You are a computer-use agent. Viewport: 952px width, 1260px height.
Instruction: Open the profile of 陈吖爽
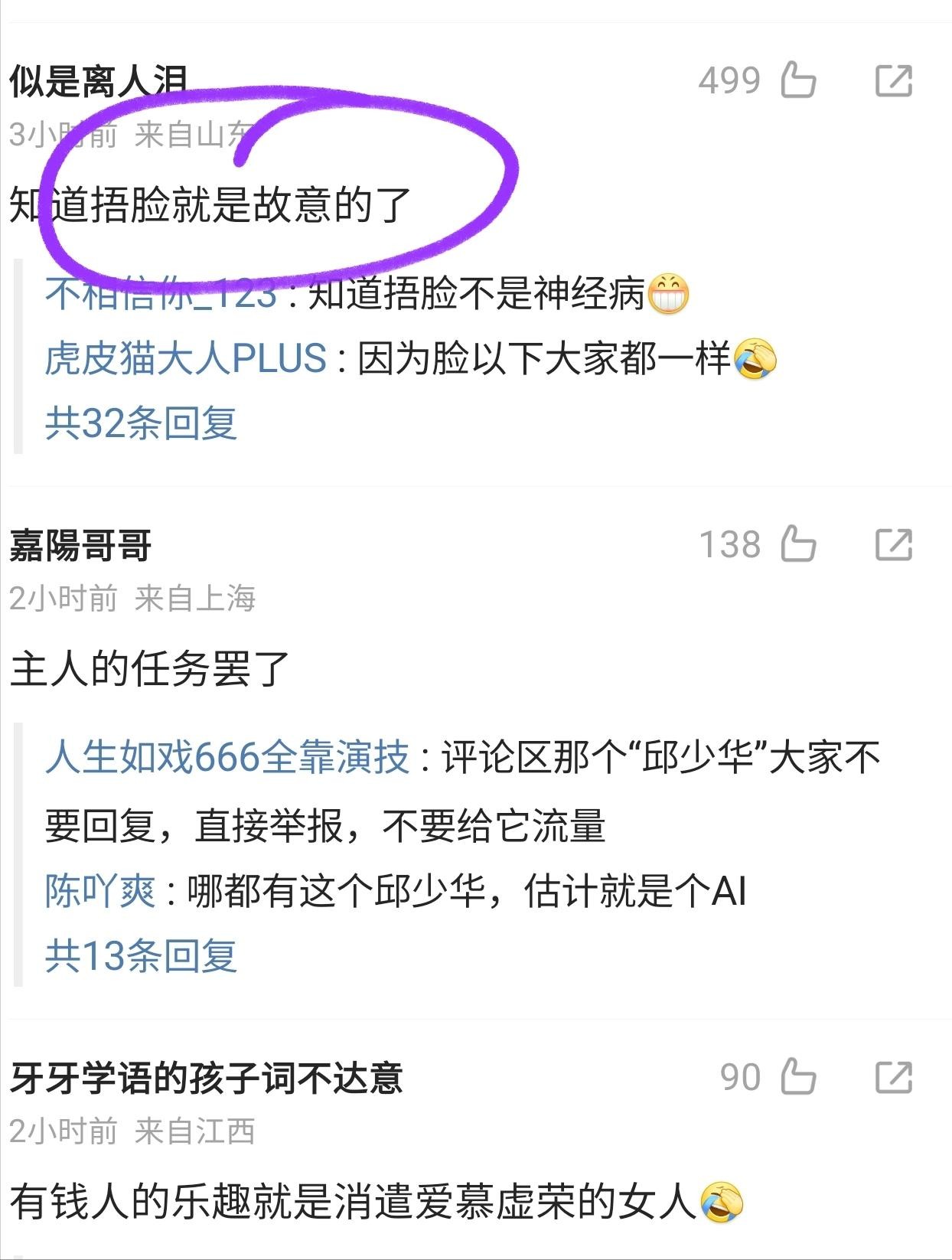point(99,891)
